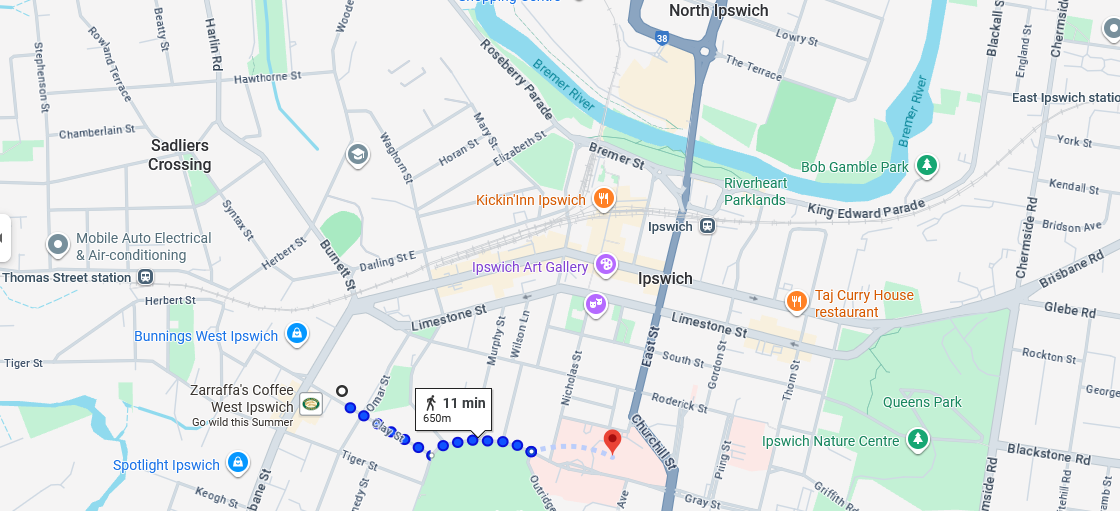This screenshot has width=1120, height=511.
Task: Tap the Taj Curry House restaurant pin
Action: (x=796, y=301)
